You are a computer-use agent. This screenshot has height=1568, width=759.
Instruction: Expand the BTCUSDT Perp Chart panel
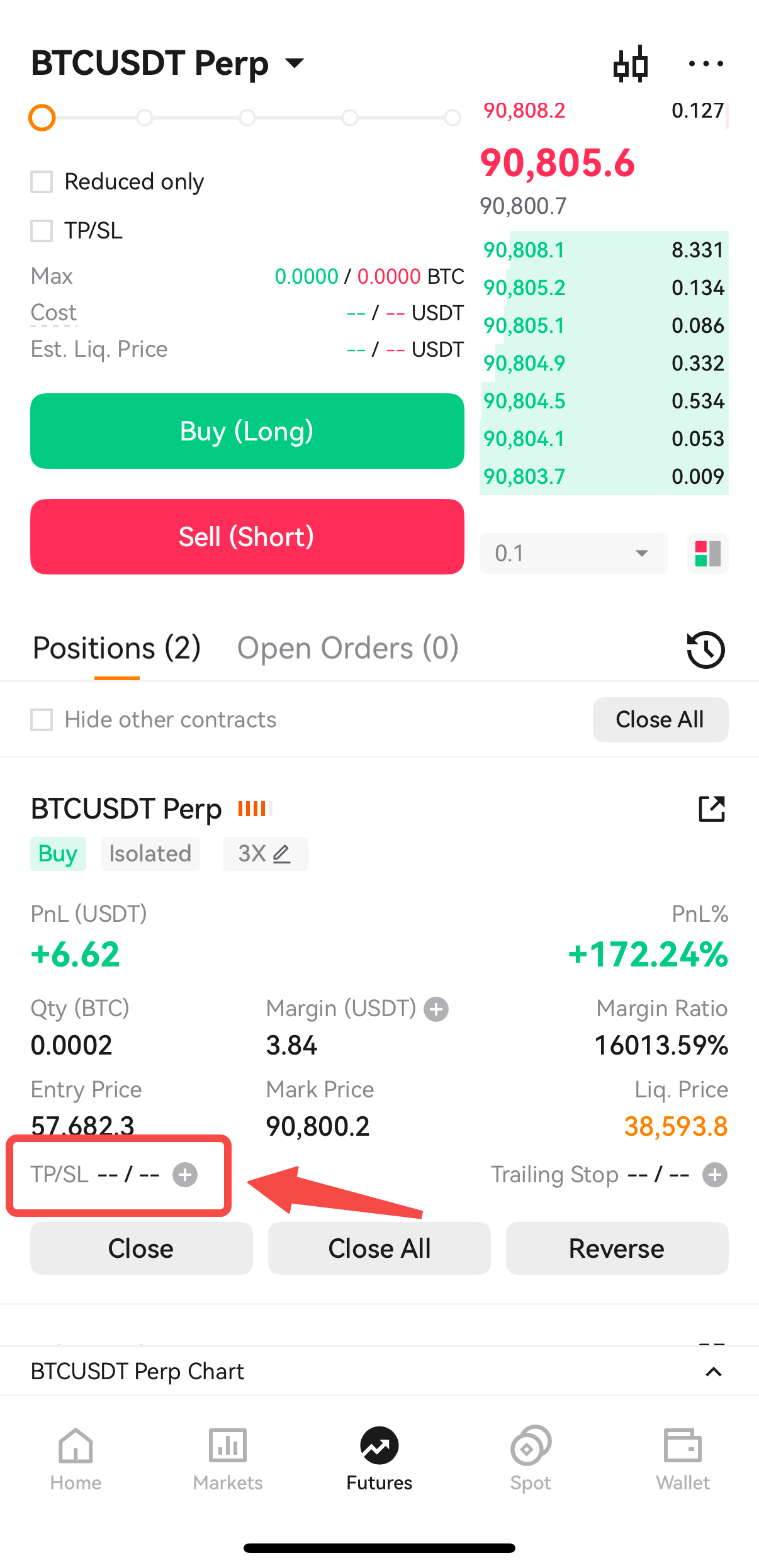click(713, 1372)
